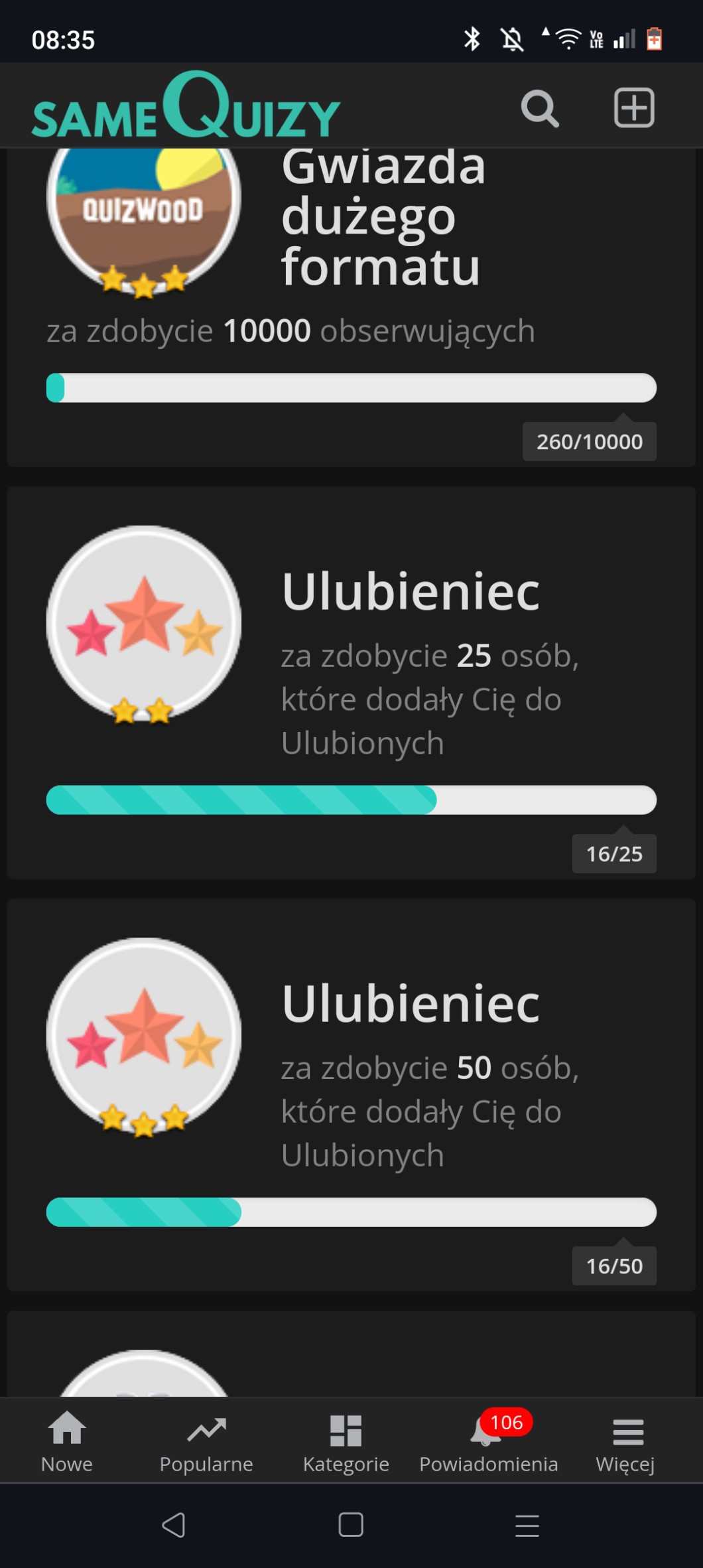
Task: Tap the system back button
Action: [x=174, y=1525]
